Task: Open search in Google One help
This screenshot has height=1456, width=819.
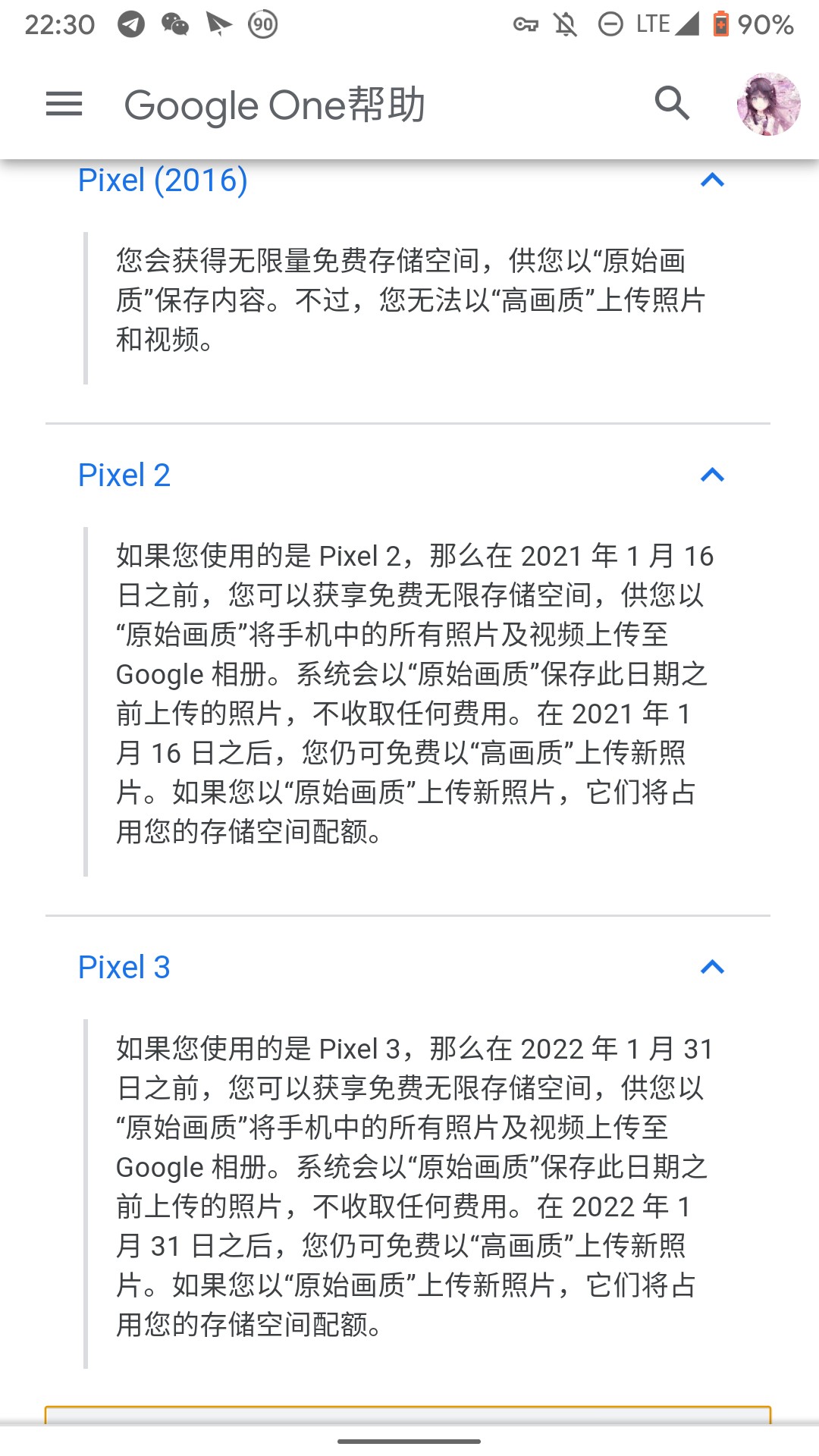Action: click(672, 104)
